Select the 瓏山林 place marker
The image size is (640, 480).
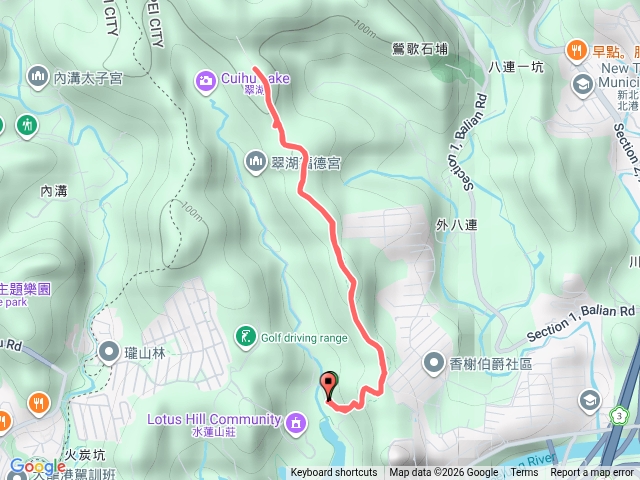pos(109,350)
